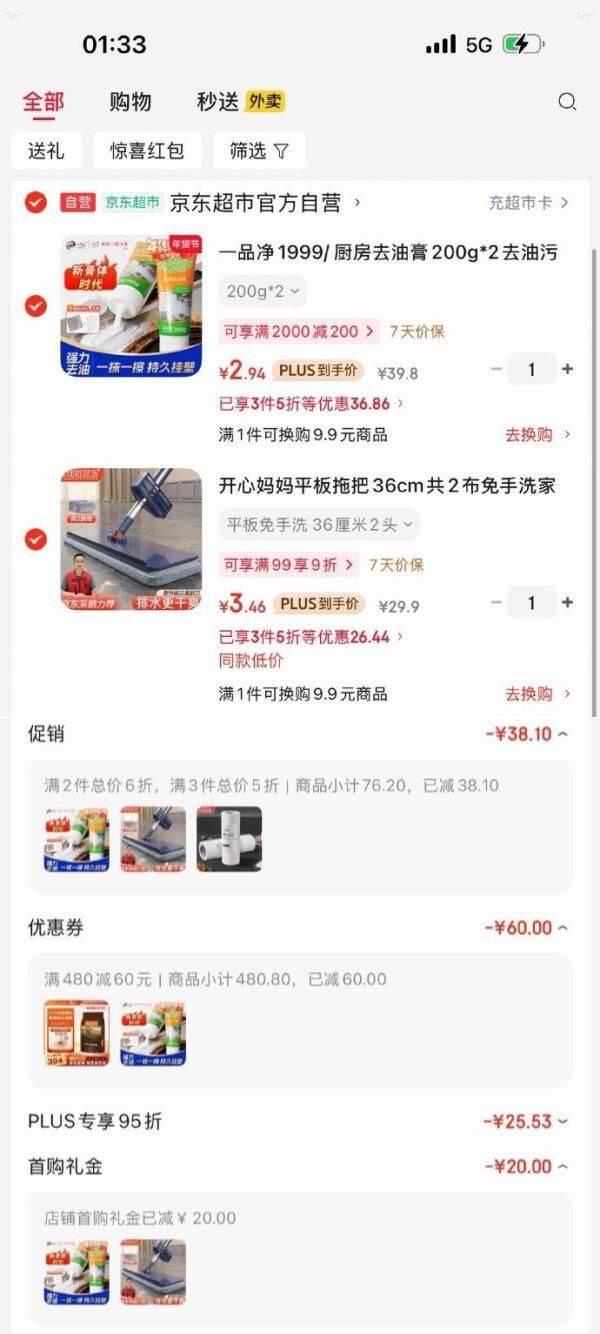Viewport: 600px width, 1334px height.
Task: View the 可享满99享9折 promotion
Action: 289,565
